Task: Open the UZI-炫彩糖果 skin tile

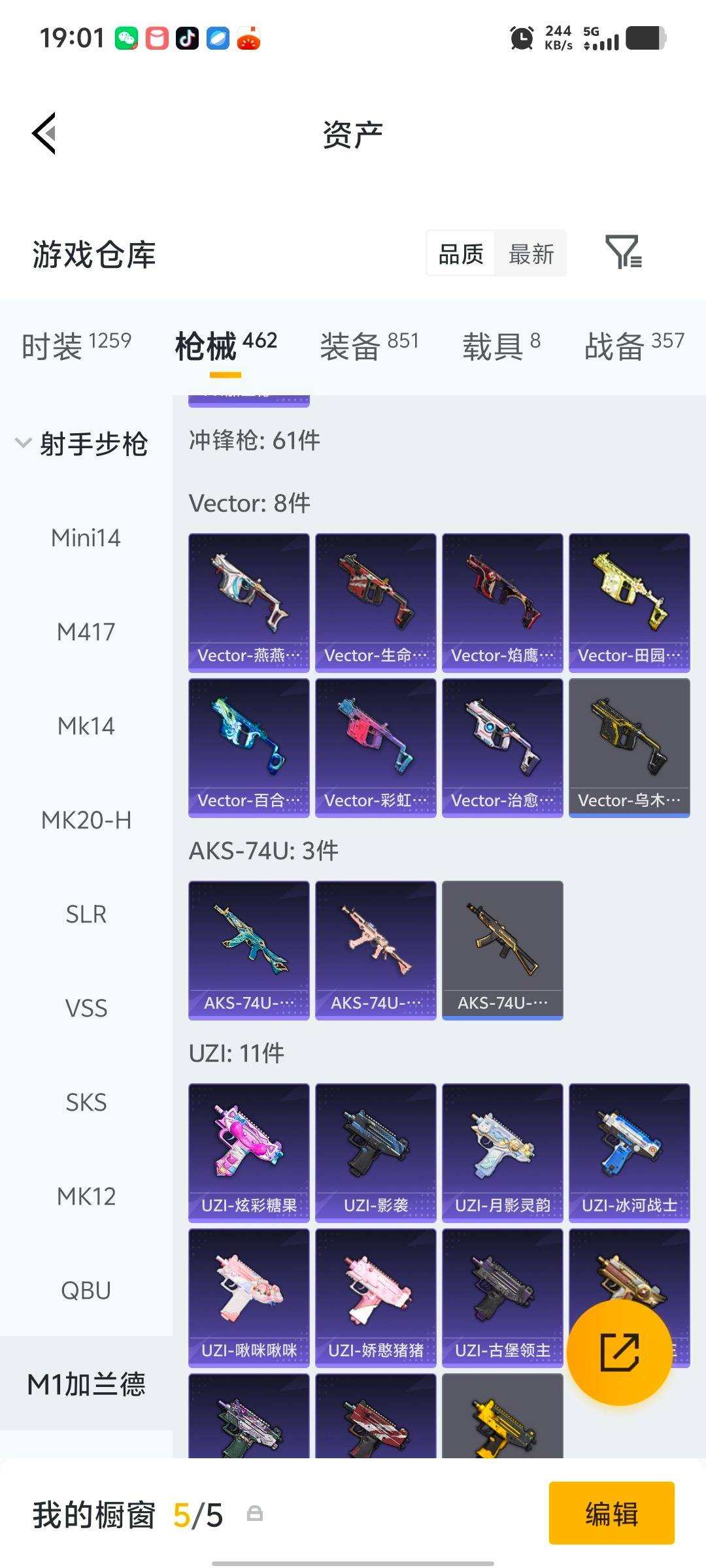Action: (248, 1151)
